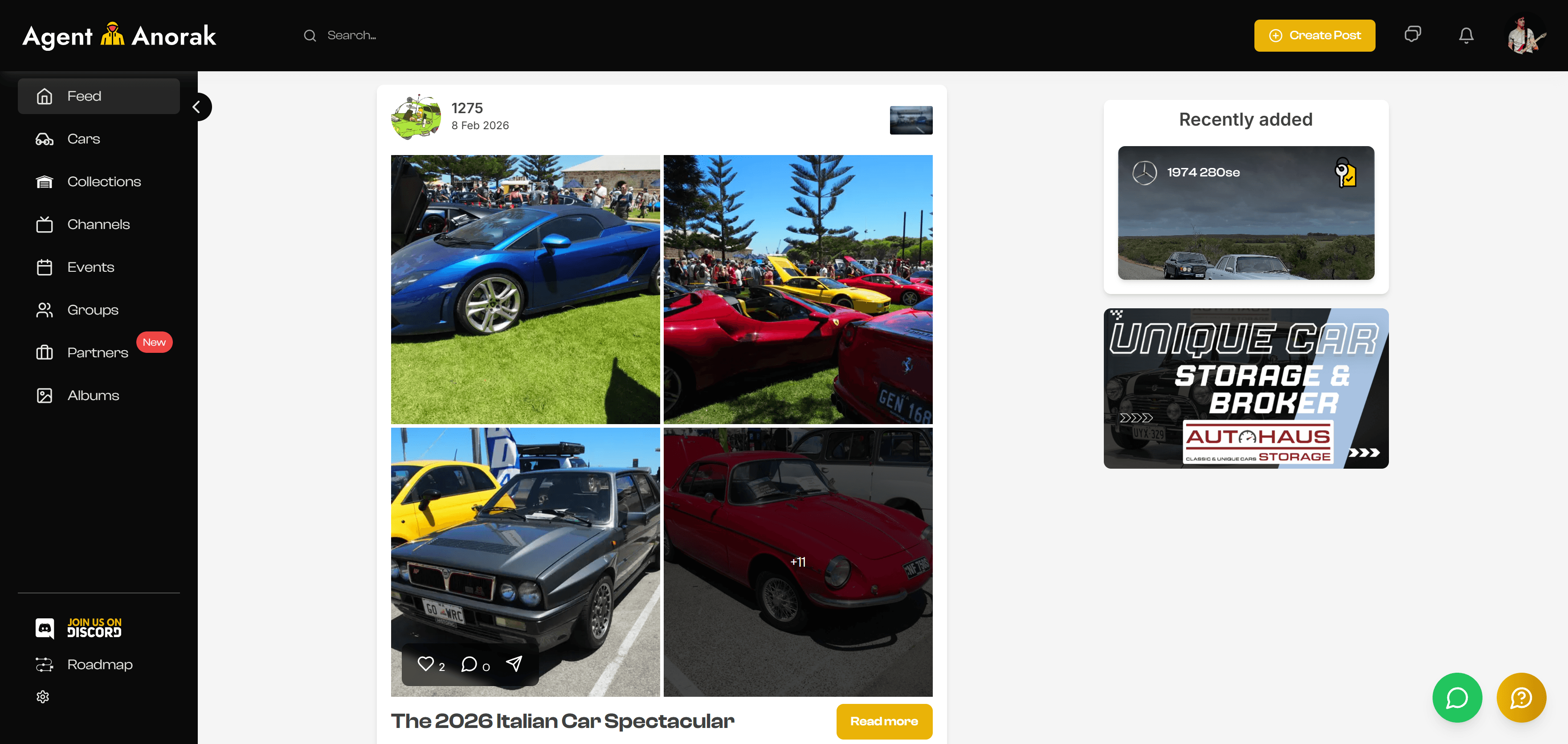Open Collections in the sidebar
Screen dimensions: 1568x744
click(104, 181)
